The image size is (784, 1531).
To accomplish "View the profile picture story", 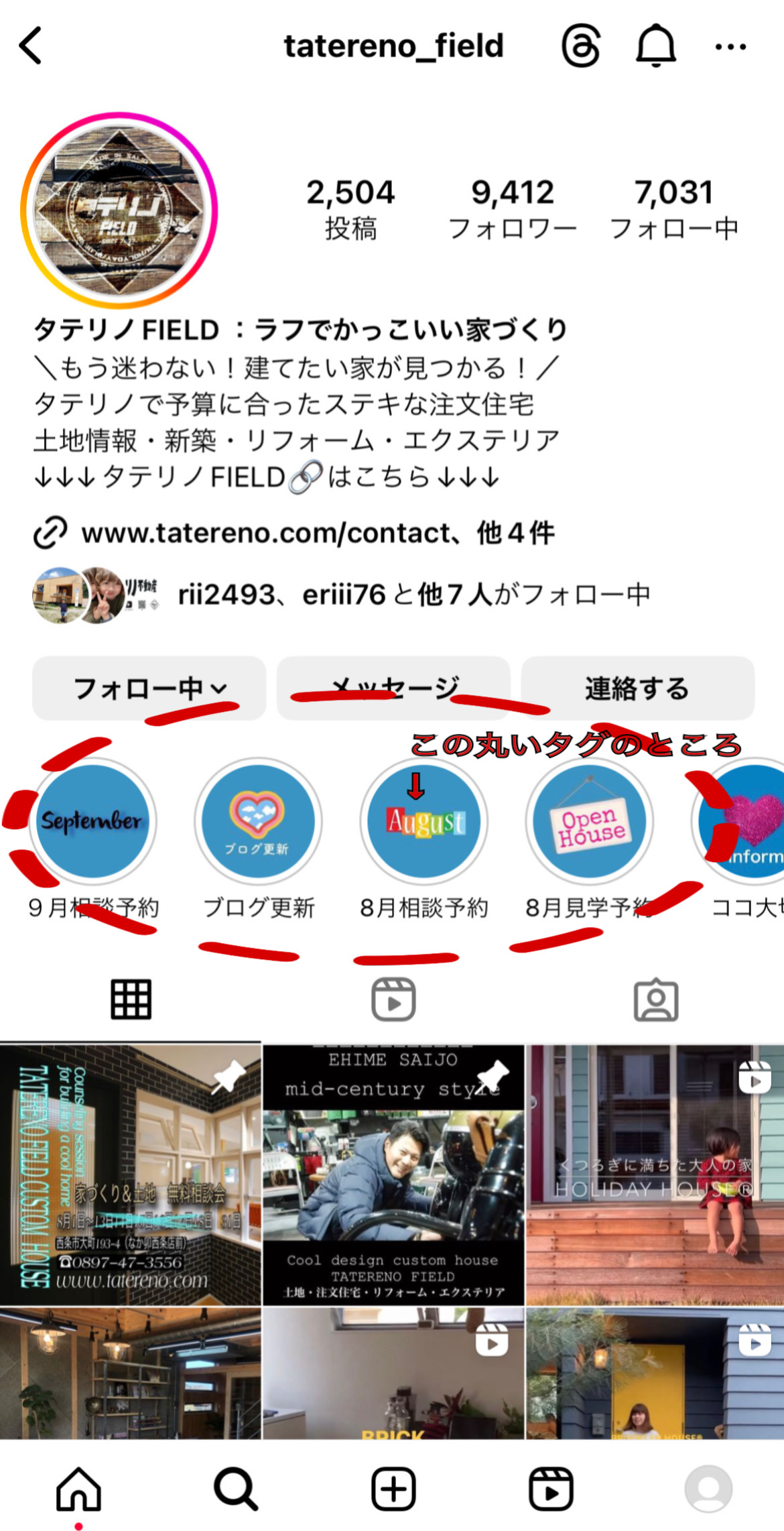I will pos(119,210).
